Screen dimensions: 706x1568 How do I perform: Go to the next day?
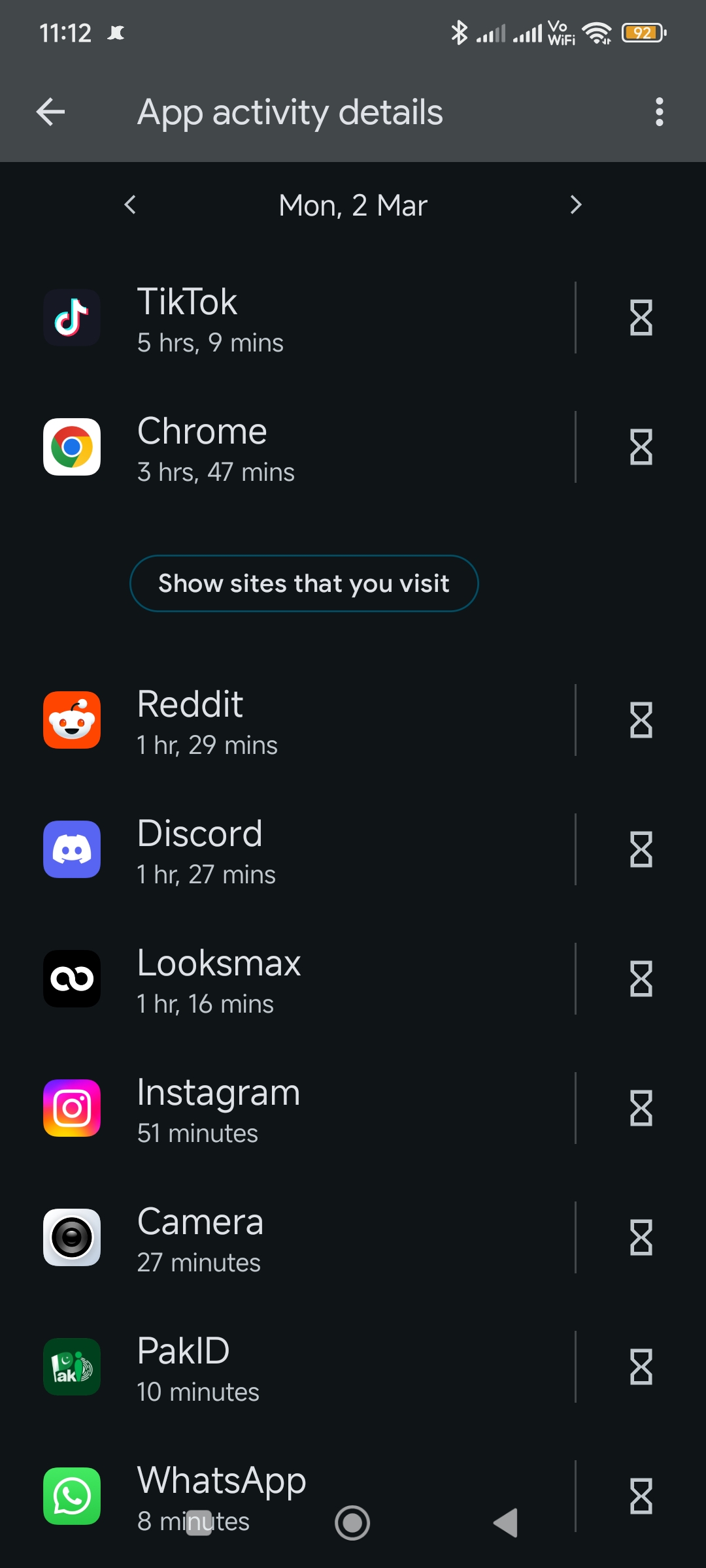pos(576,204)
